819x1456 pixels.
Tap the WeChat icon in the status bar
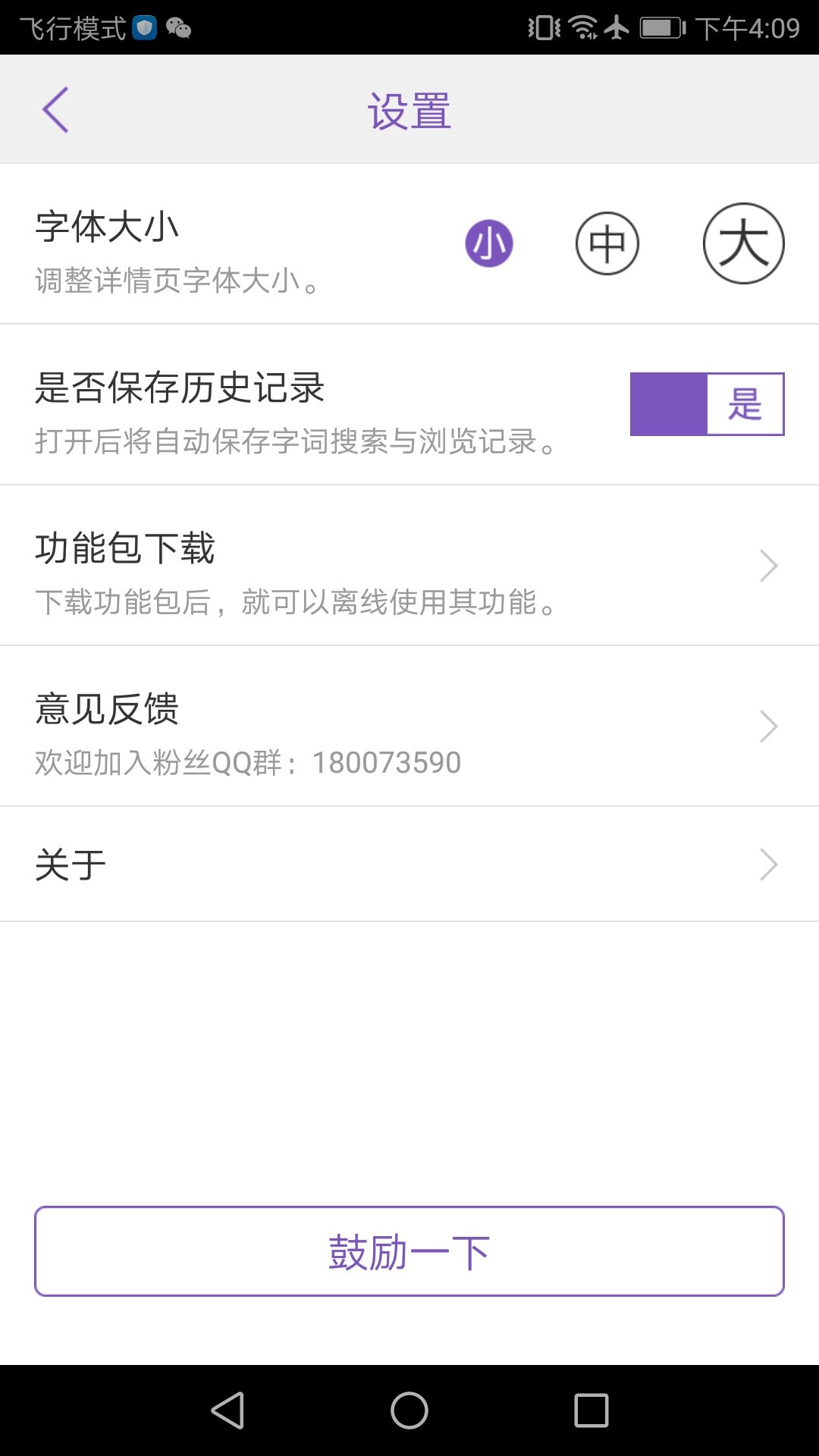click(180, 29)
